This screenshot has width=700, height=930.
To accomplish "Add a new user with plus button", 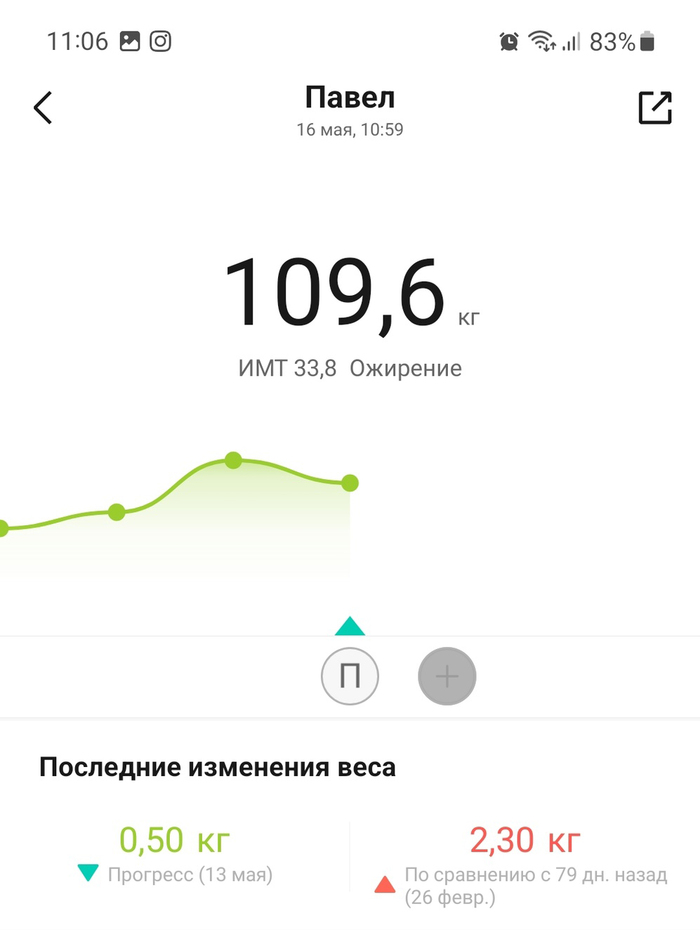I will (x=447, y=677).
